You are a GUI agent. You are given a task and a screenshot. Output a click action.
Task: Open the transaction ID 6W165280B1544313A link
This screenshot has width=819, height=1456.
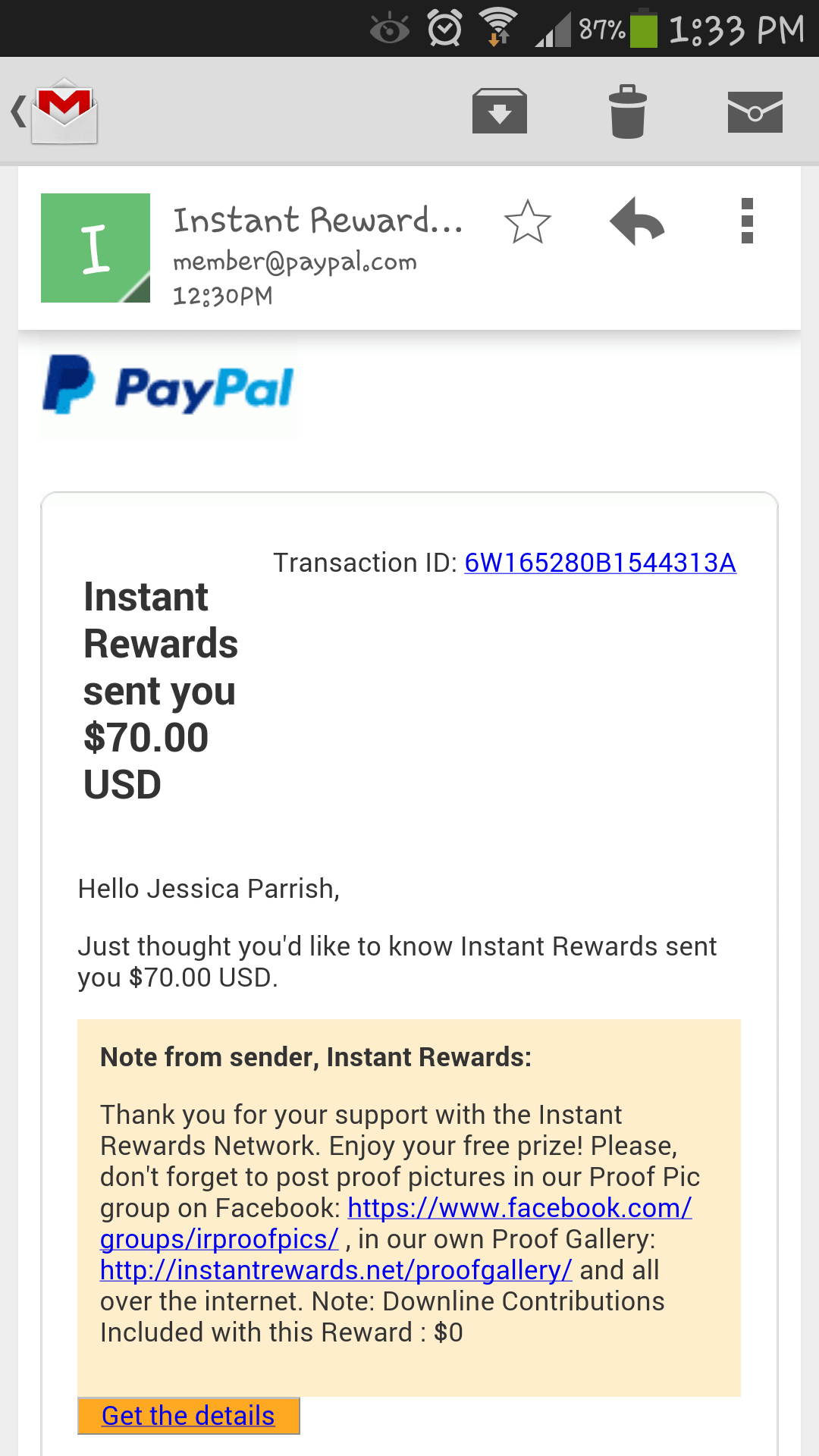(x=600, y=563)
